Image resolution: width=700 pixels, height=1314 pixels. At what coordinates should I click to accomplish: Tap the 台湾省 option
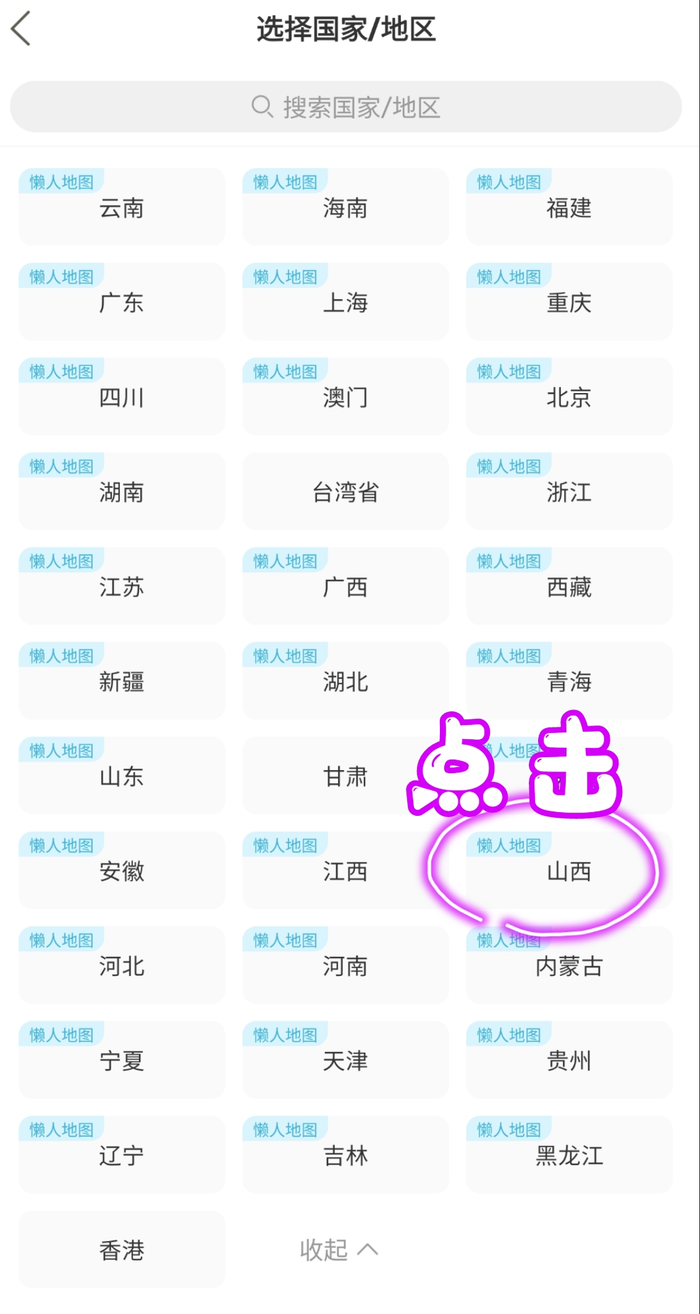click(x=345, y=492)
